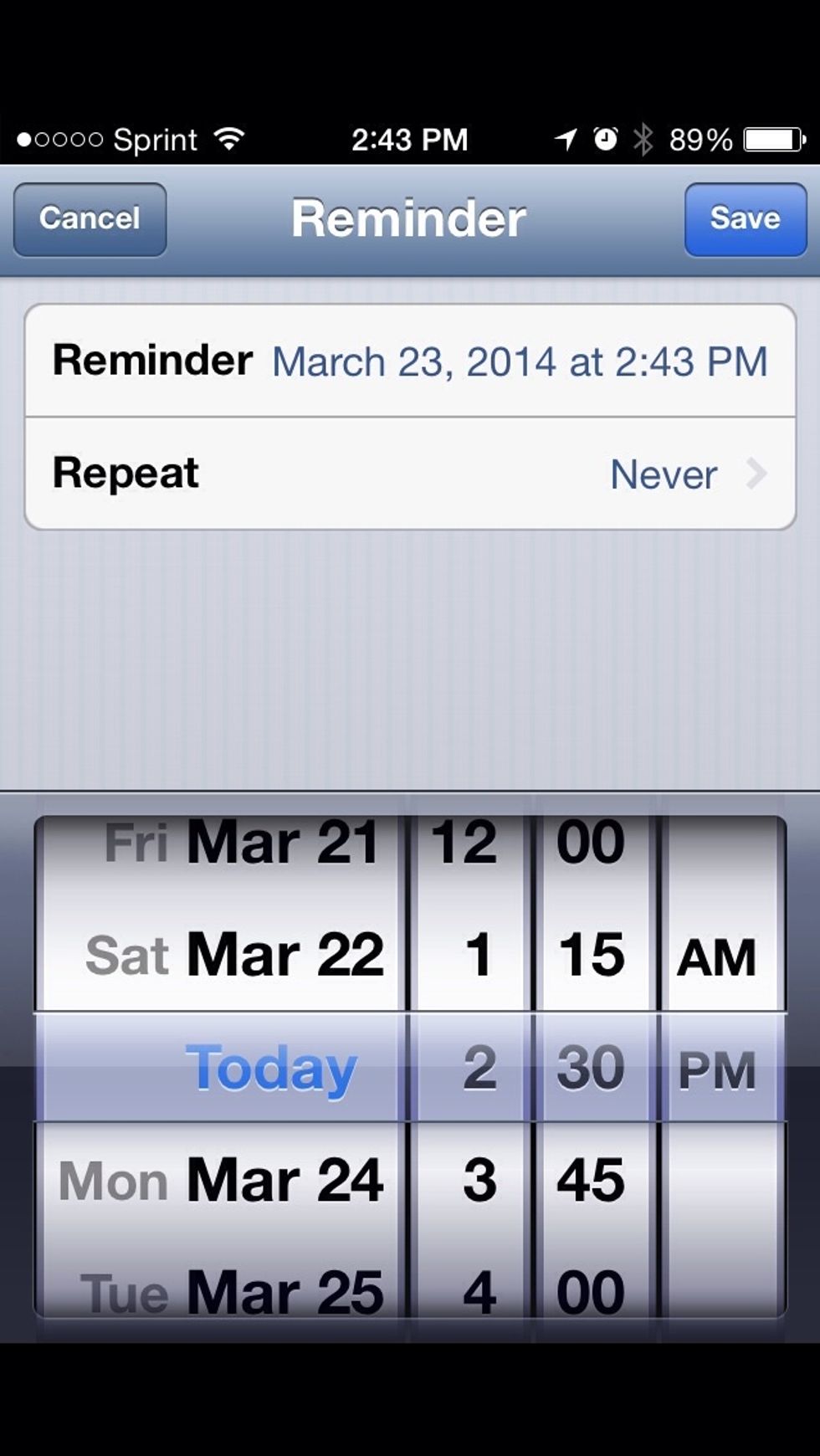
Task: Save the reminder
Action: [746, 219]
